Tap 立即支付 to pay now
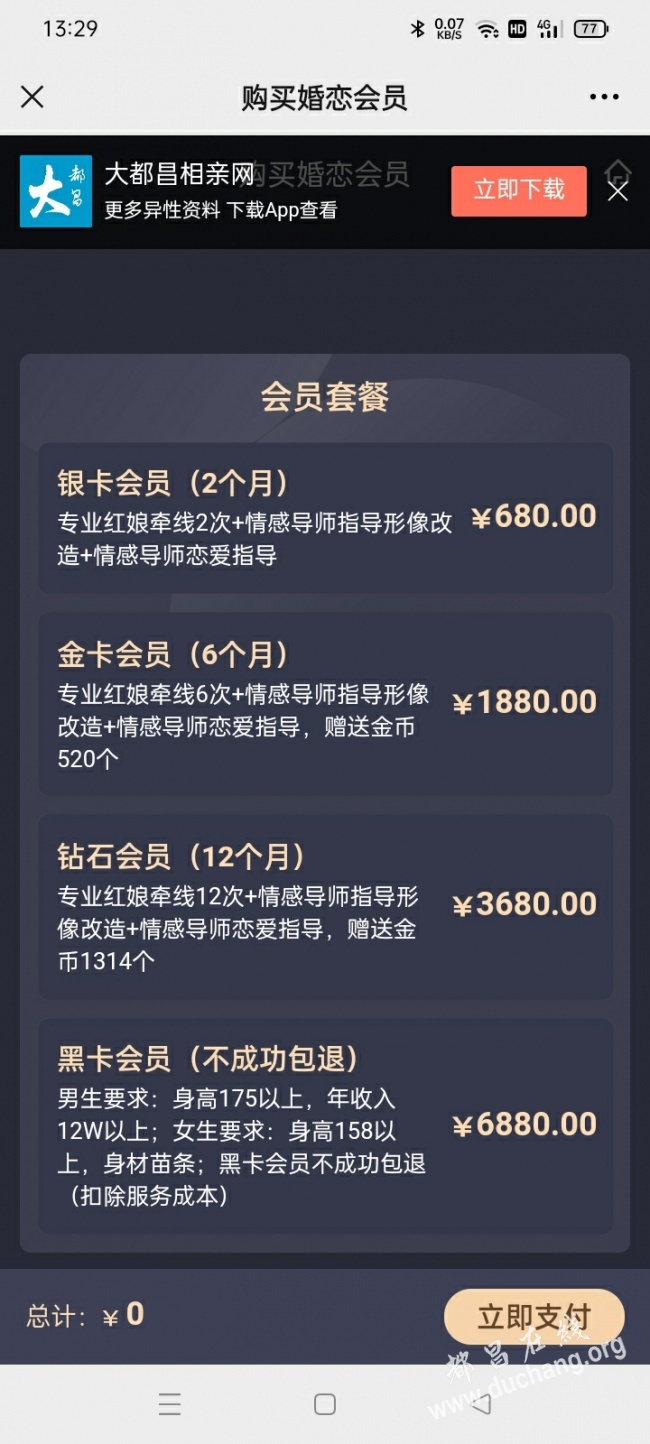The width and height of the screenshot is (650, 1444). (534, 1316)
